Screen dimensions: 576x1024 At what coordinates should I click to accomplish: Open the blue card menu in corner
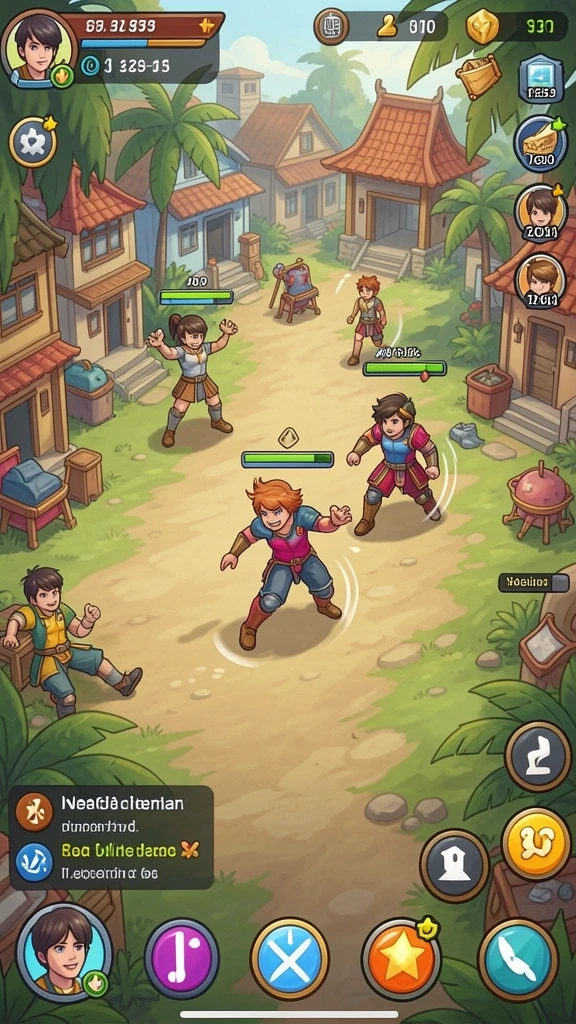click(x=541, y=78)
